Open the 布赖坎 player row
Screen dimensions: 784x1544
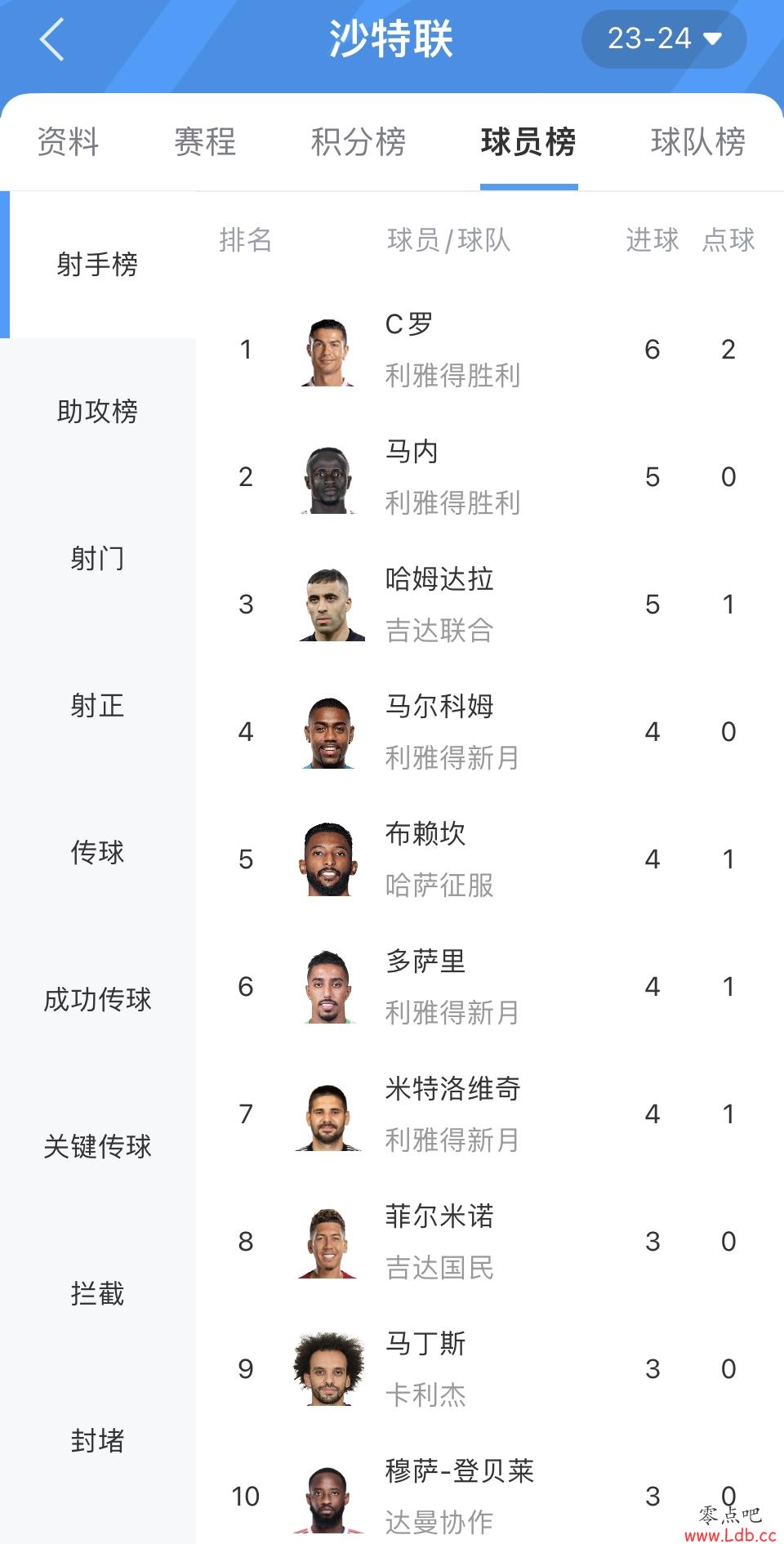click(x=490, y=859)
